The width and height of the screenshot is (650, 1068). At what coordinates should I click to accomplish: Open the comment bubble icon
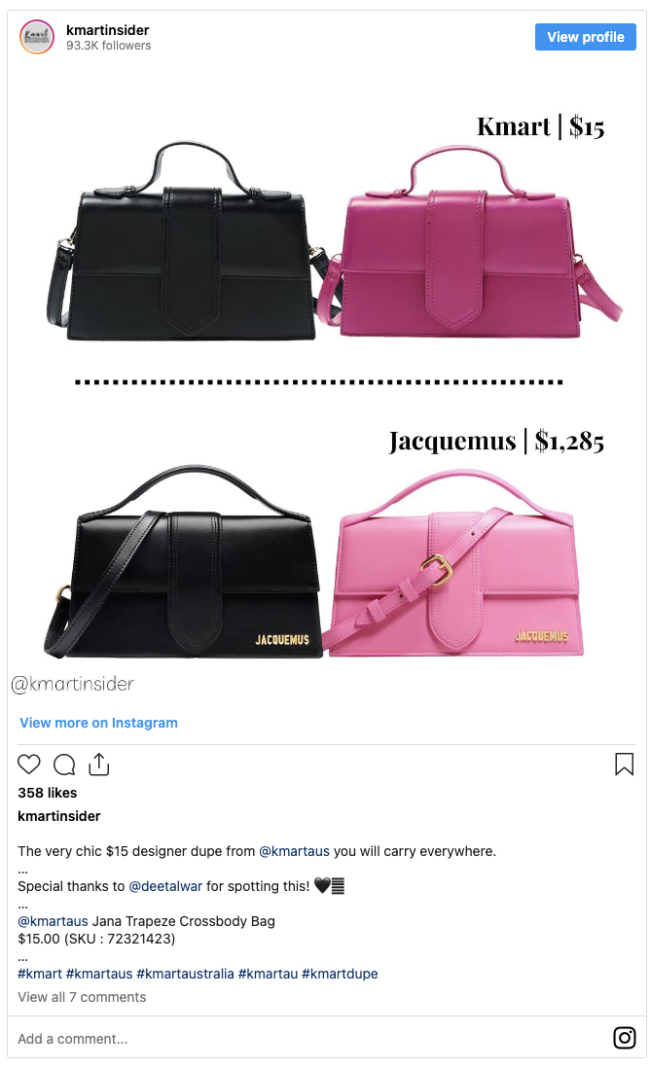tap(64, 764)
